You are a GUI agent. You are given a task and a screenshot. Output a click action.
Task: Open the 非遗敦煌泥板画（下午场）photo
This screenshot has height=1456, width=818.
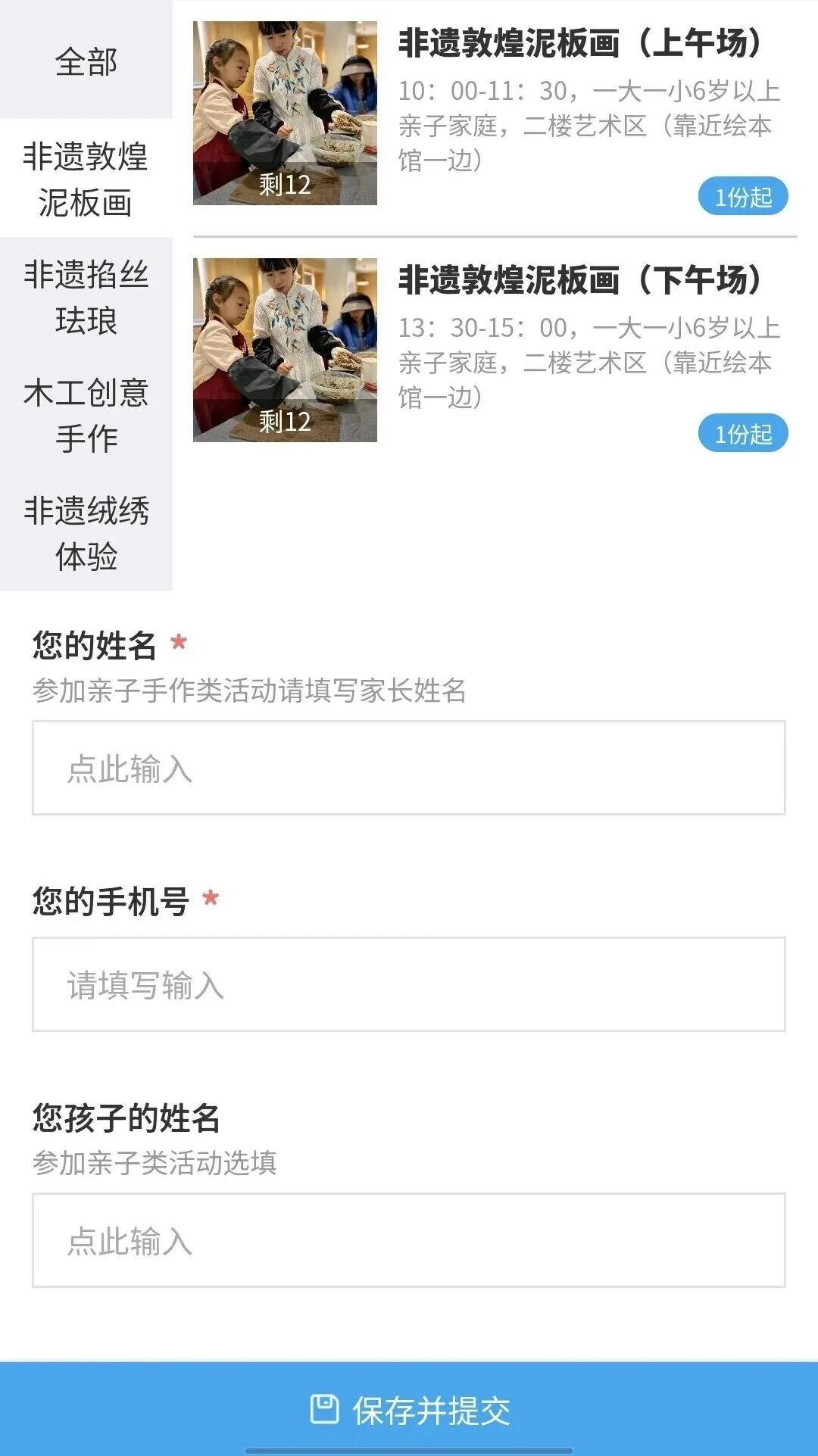pos(285,350)
